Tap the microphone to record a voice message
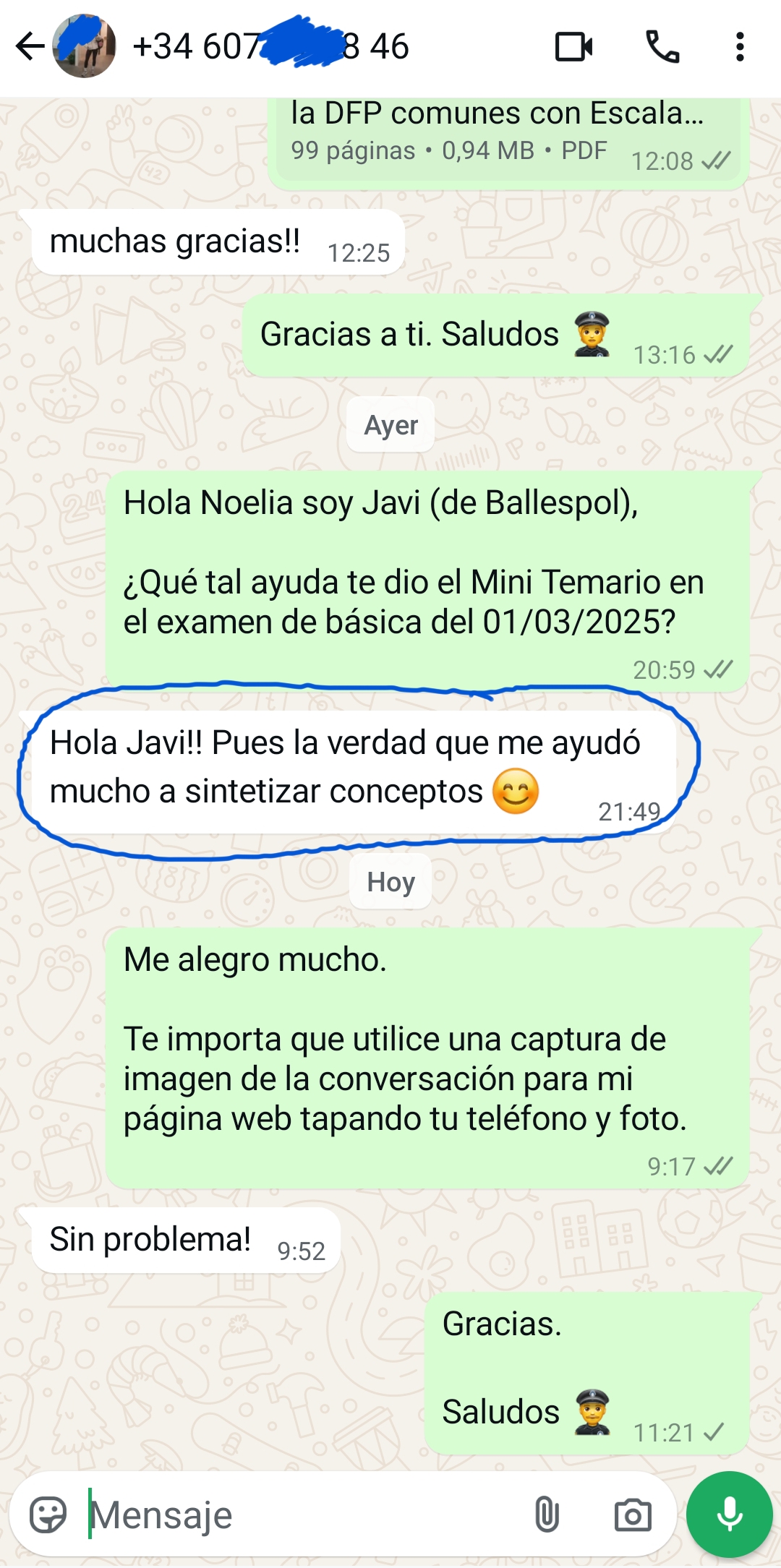 [x=730, y=1515]
